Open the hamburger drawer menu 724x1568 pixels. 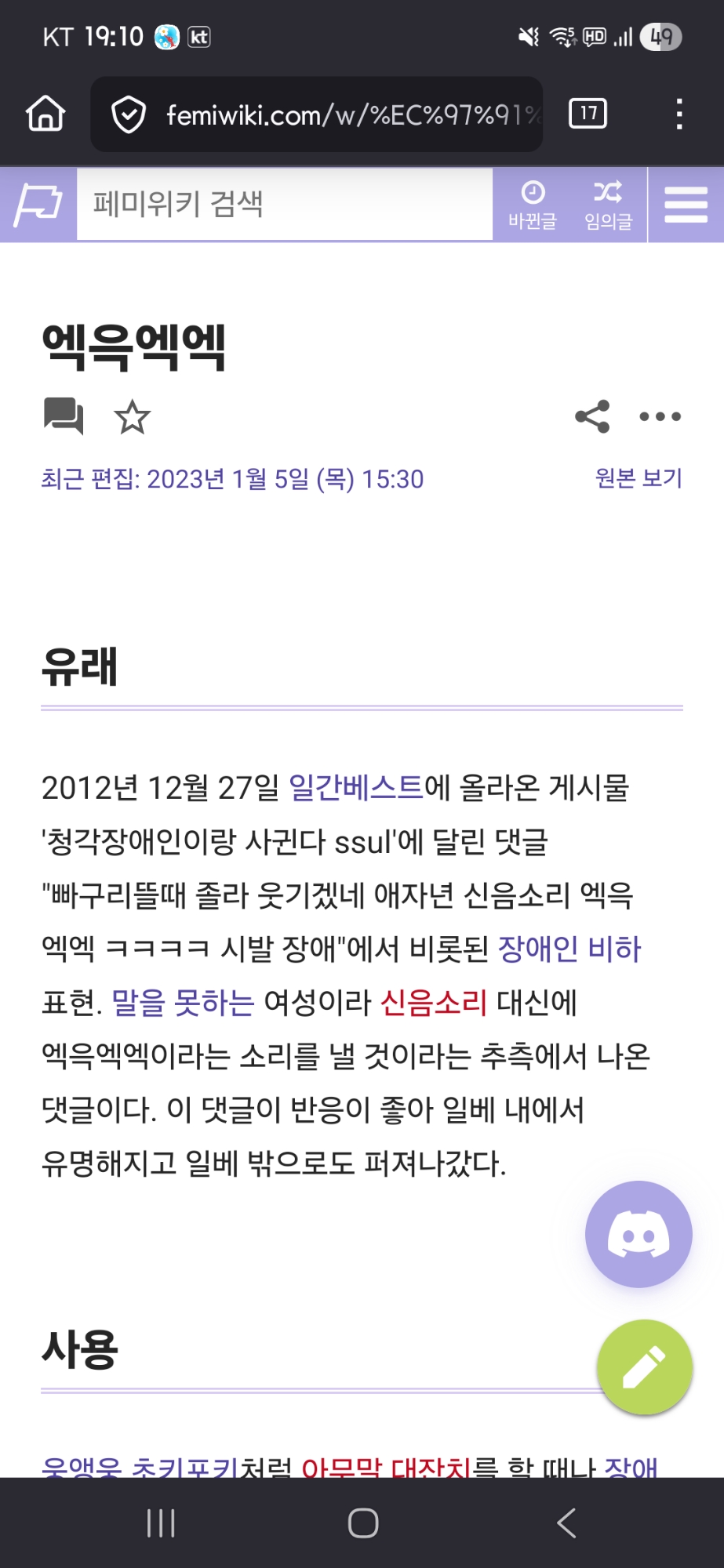click(x=686, y=205)
